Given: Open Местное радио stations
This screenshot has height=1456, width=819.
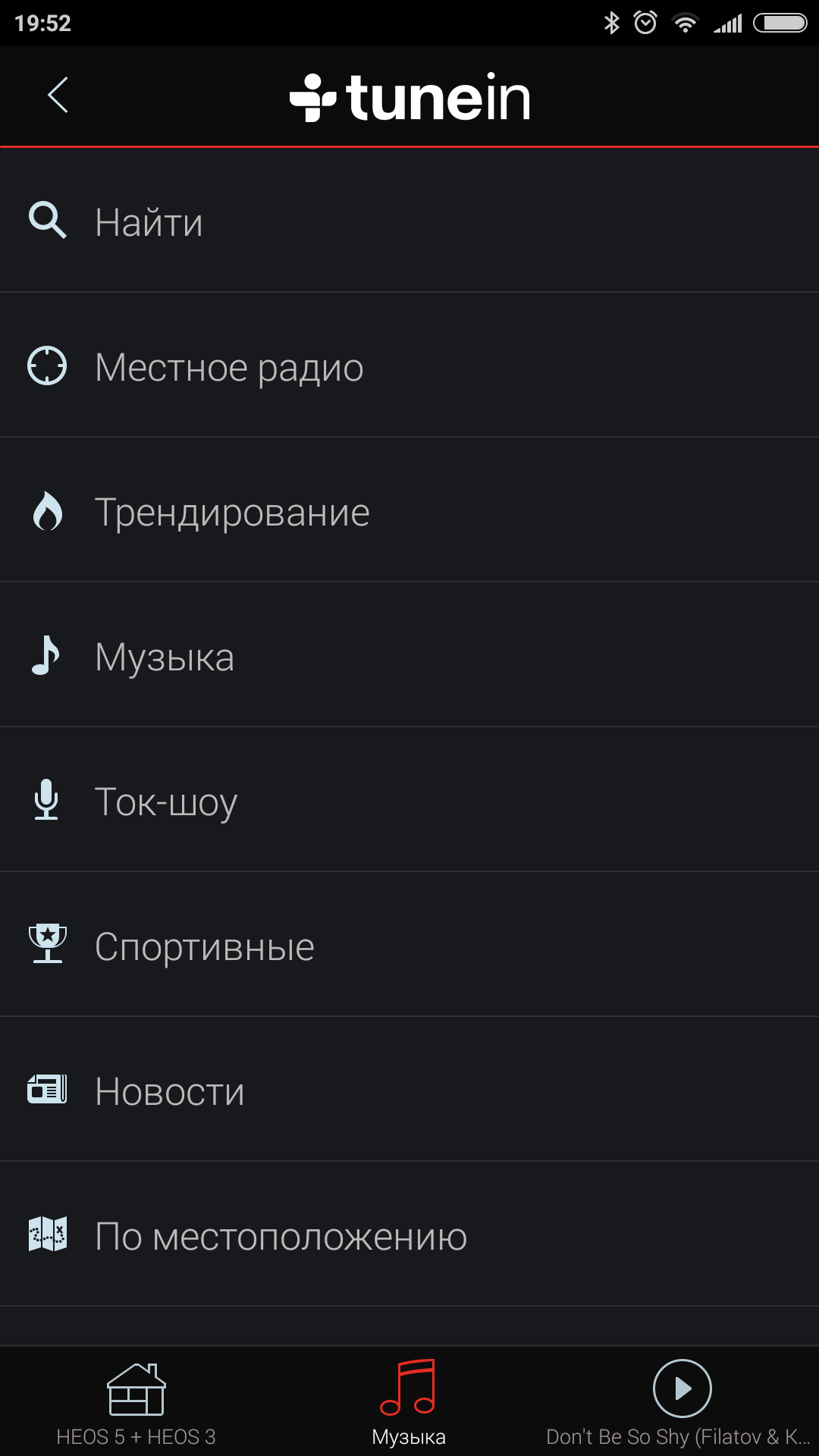Looking at the screenshot, I should pos(229,367).
